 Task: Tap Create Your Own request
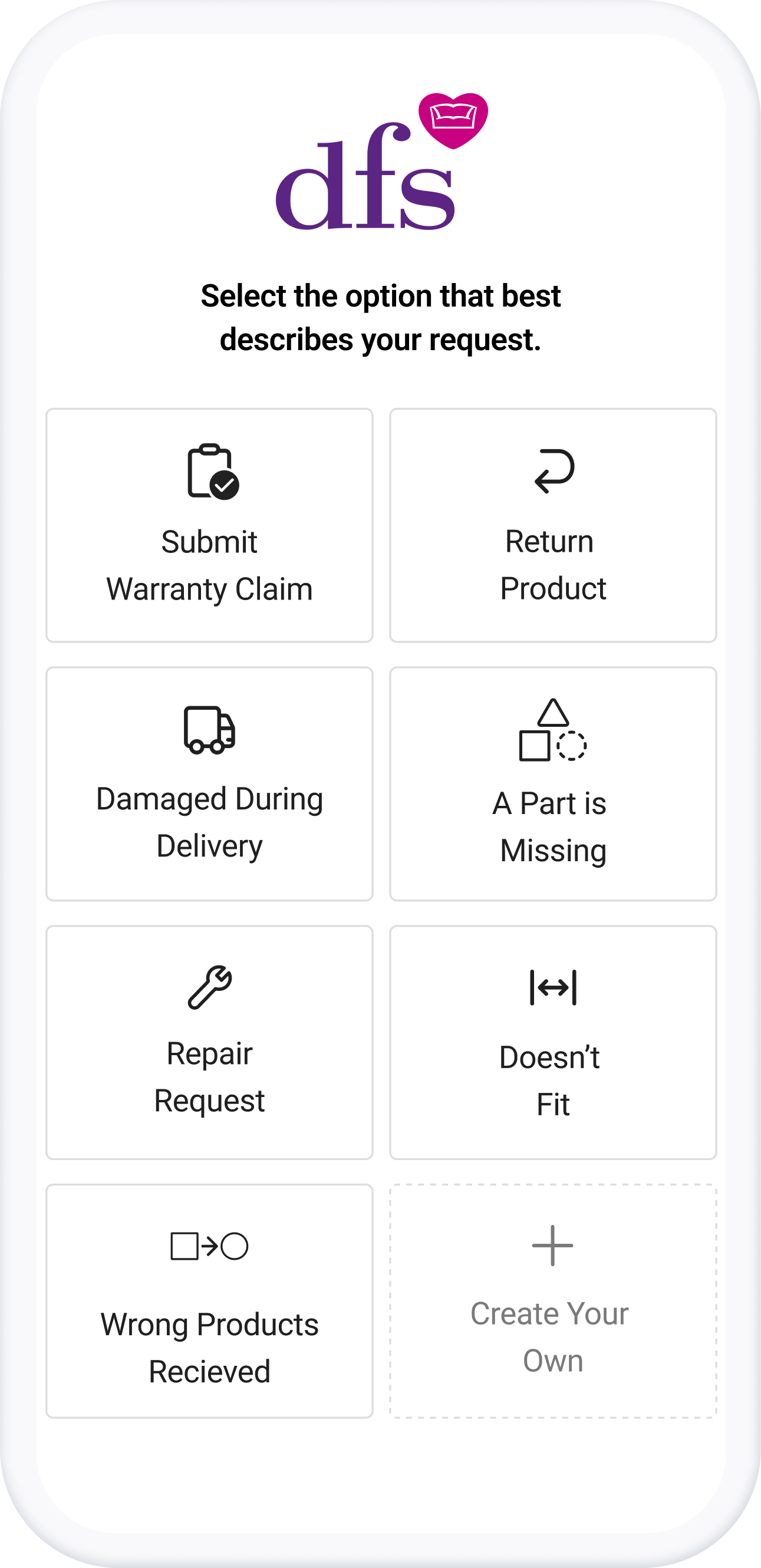[x=553, y=1301]
